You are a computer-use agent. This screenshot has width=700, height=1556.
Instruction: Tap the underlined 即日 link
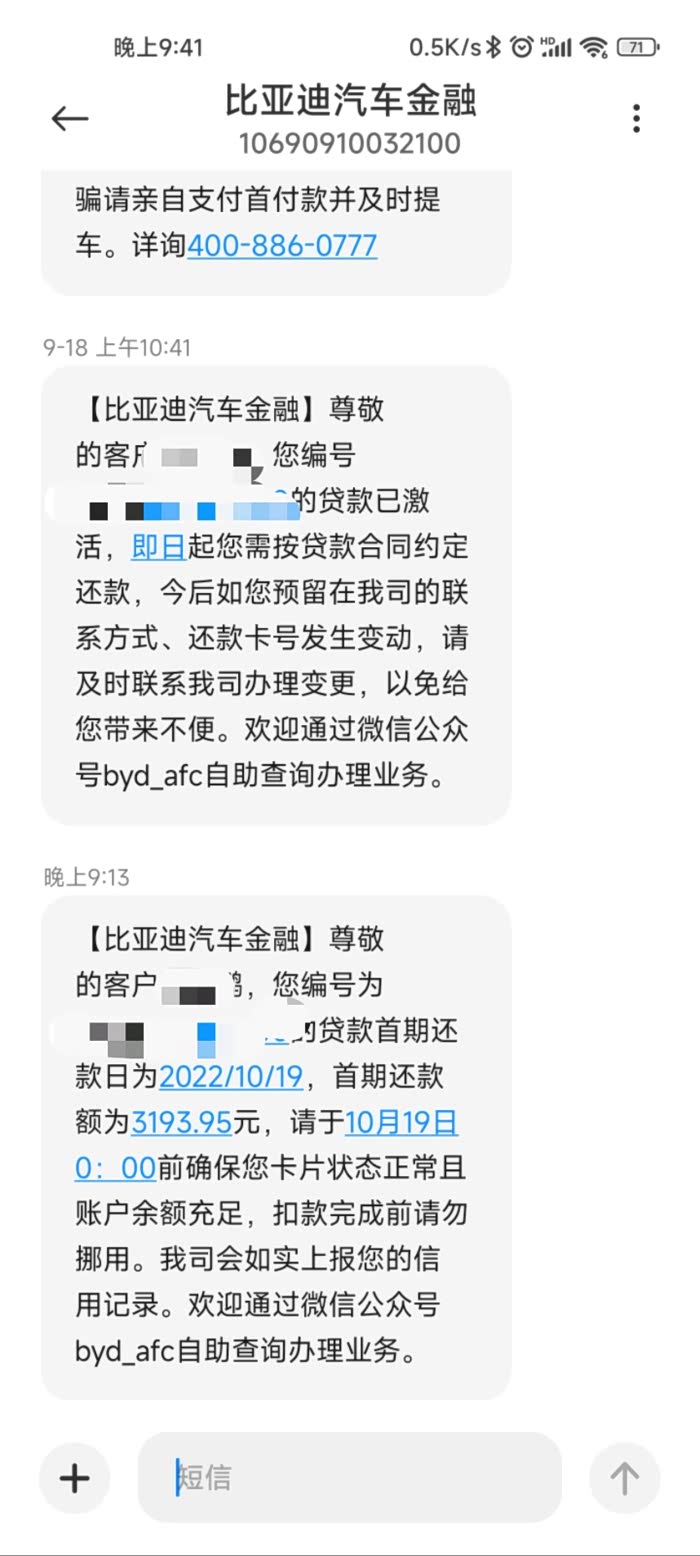click(x=159, y=546)
